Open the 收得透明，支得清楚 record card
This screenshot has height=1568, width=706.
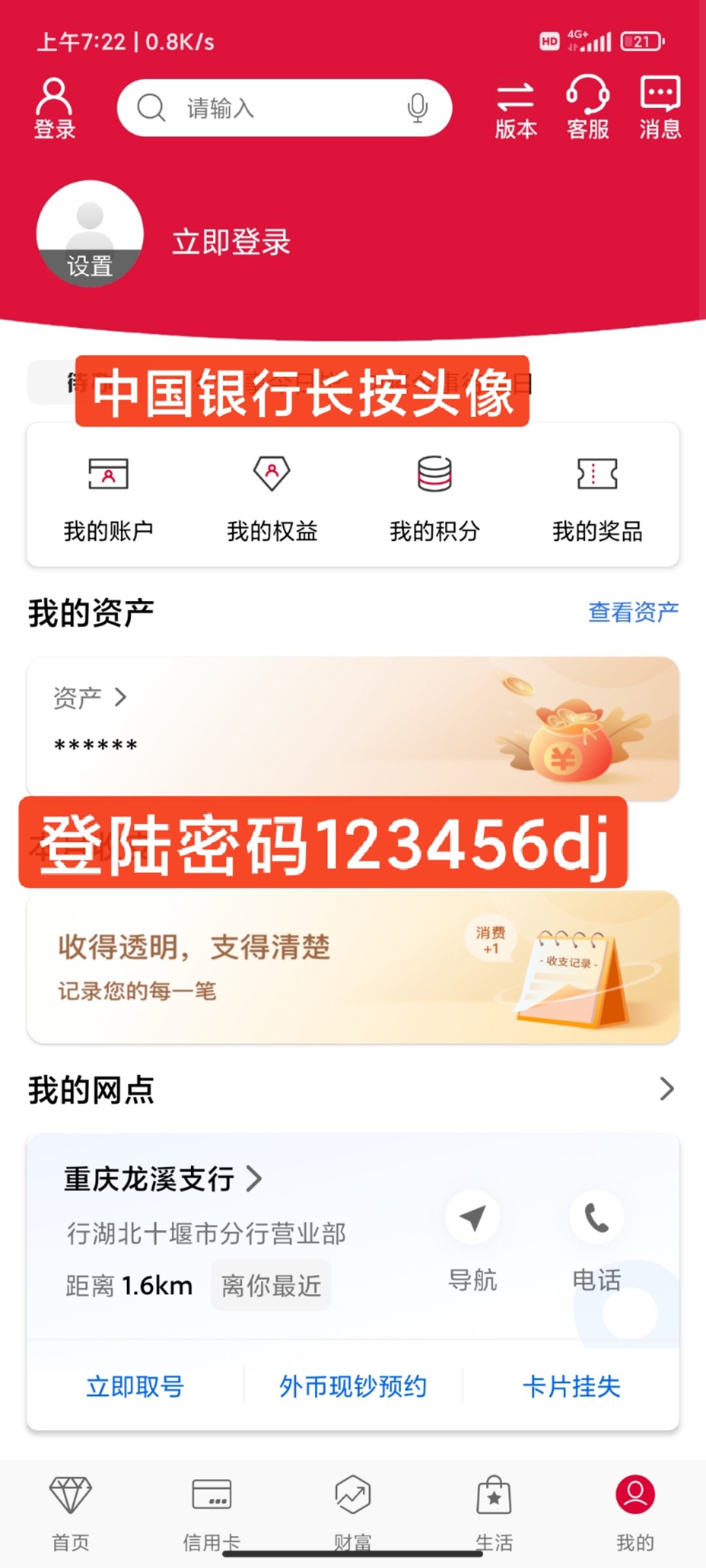coord(353,967)
